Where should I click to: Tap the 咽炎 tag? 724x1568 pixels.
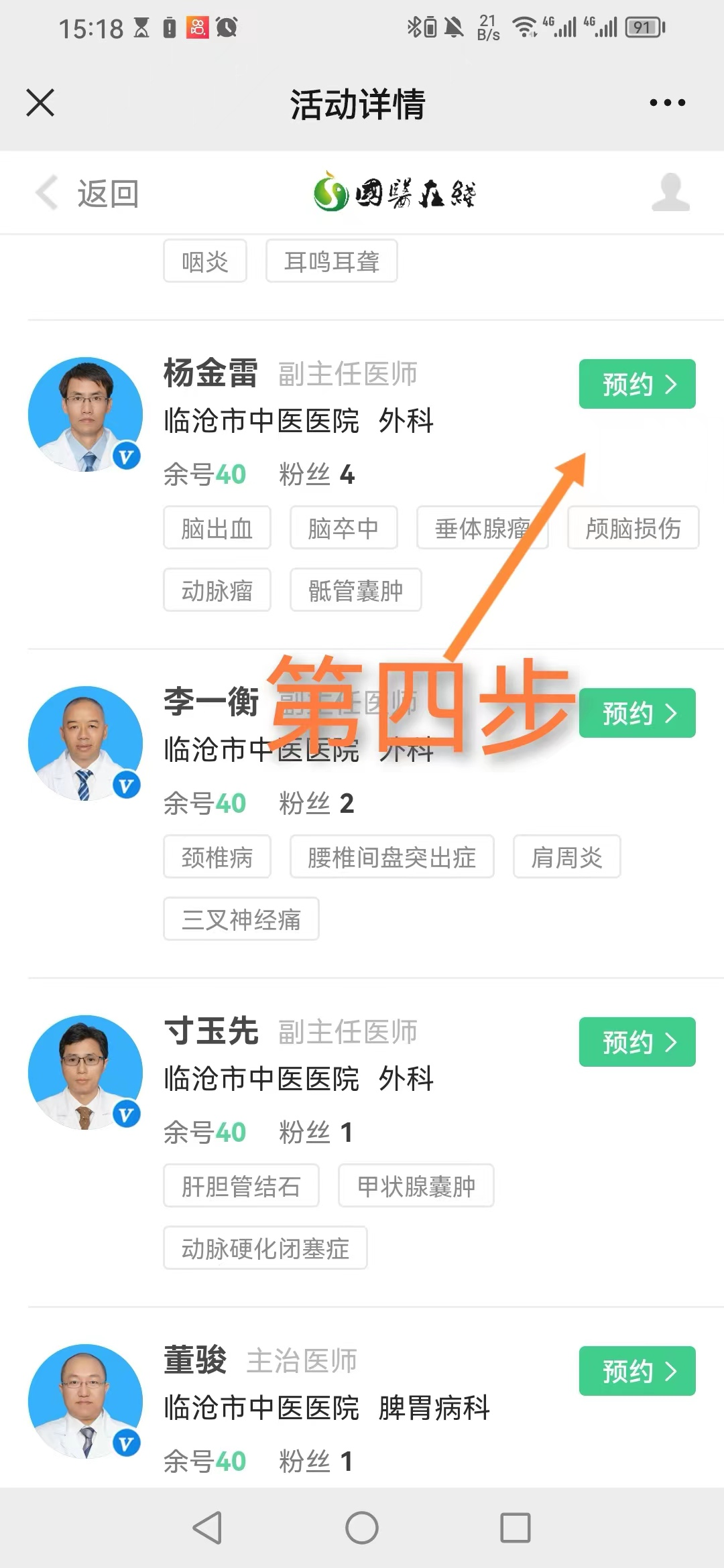205,261
